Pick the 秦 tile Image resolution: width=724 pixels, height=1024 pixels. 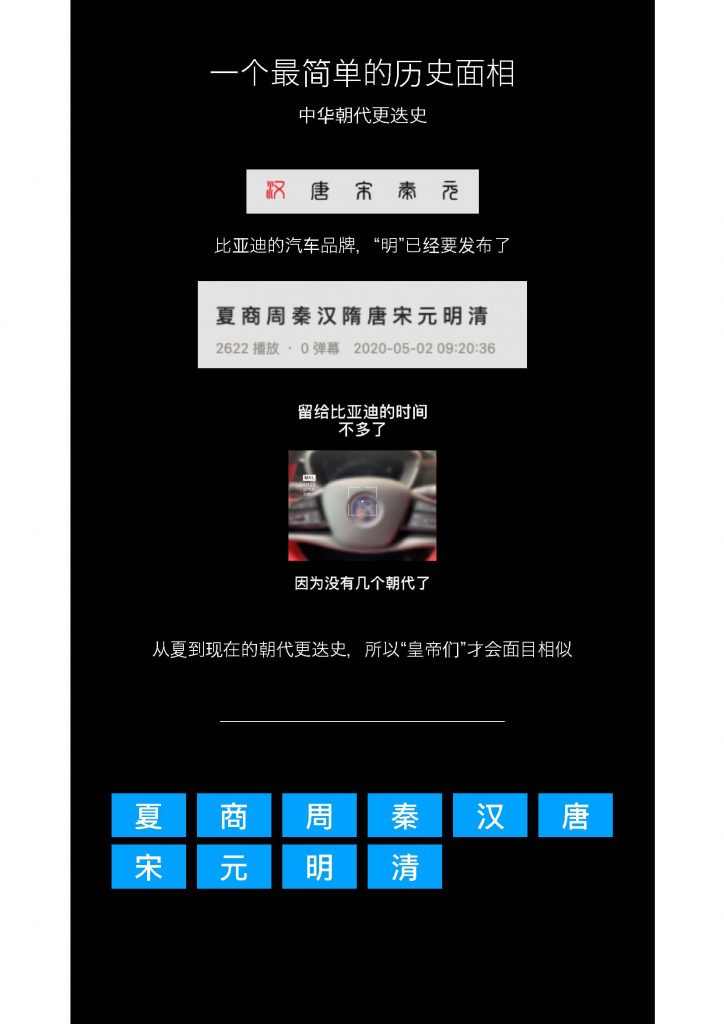tap(405, 815)
